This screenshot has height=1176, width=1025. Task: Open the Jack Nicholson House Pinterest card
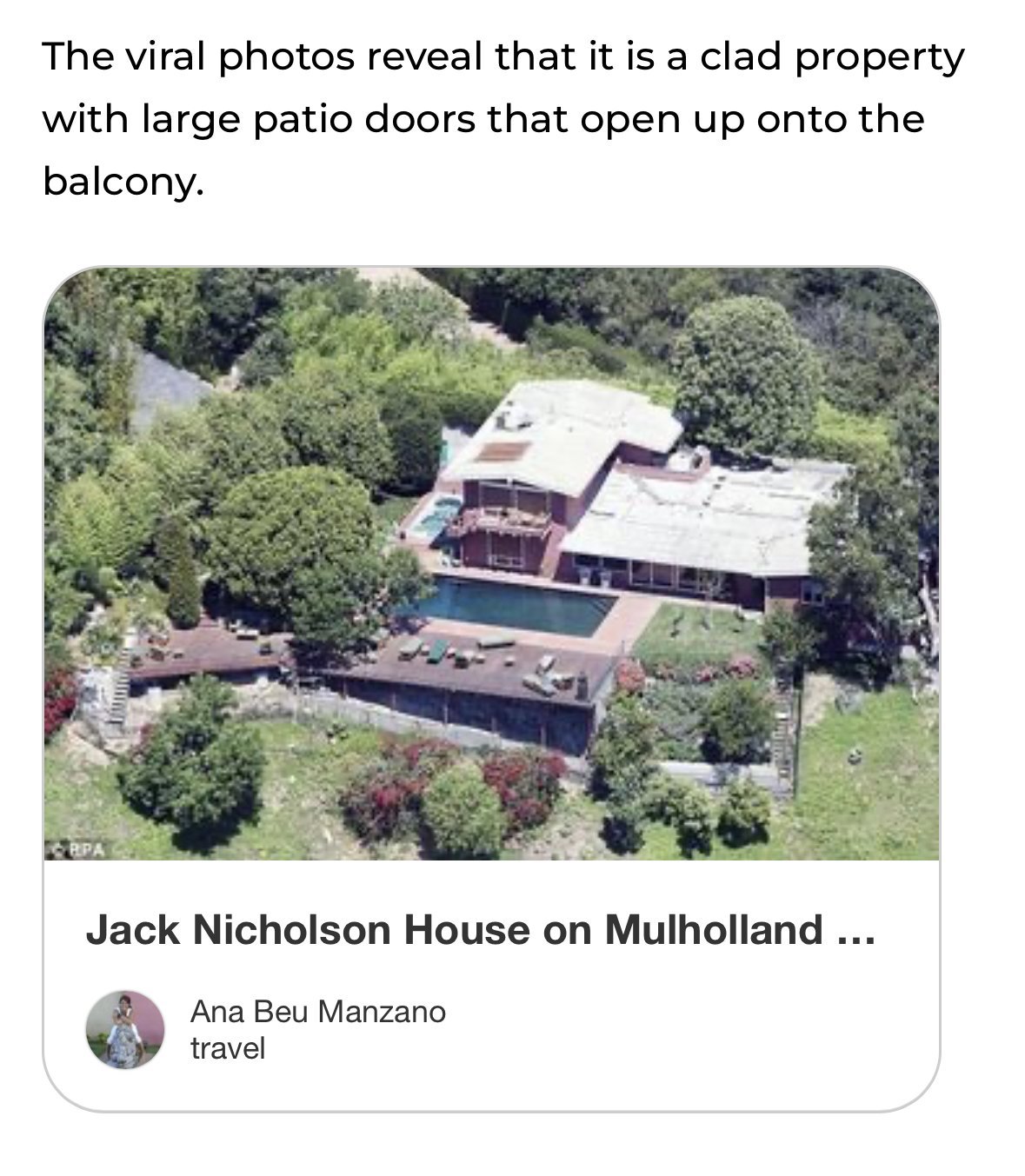[x=480, y=929]
